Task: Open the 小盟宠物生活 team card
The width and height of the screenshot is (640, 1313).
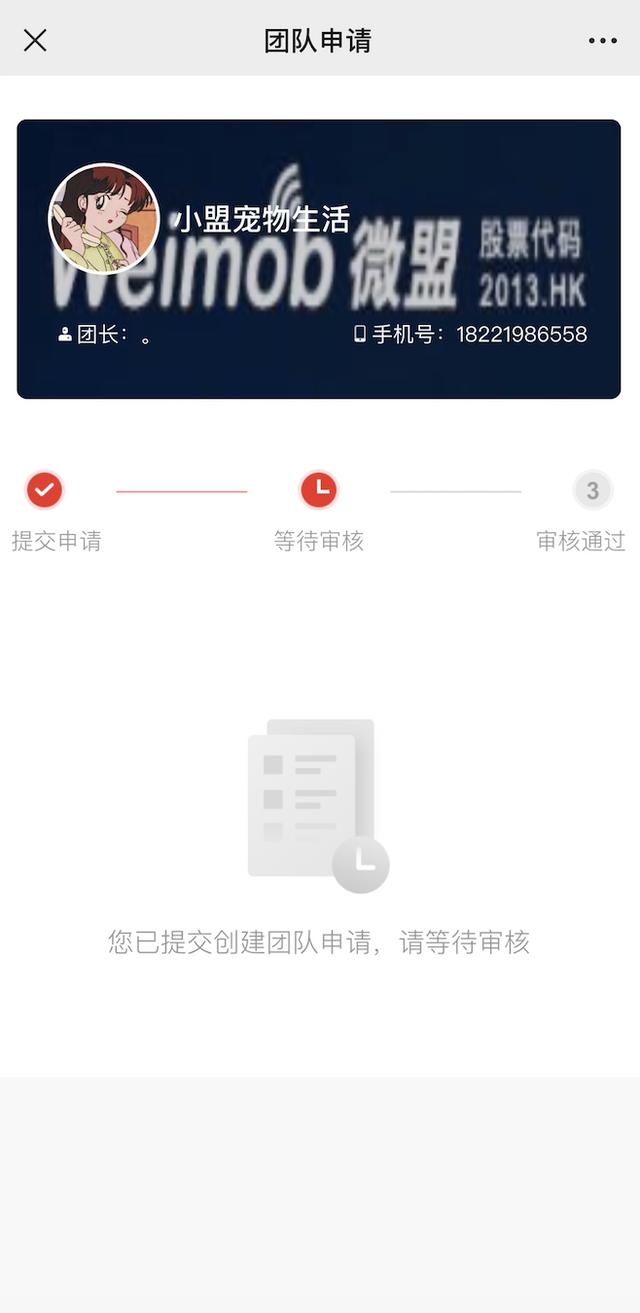Action: click(x=318, y=259)
